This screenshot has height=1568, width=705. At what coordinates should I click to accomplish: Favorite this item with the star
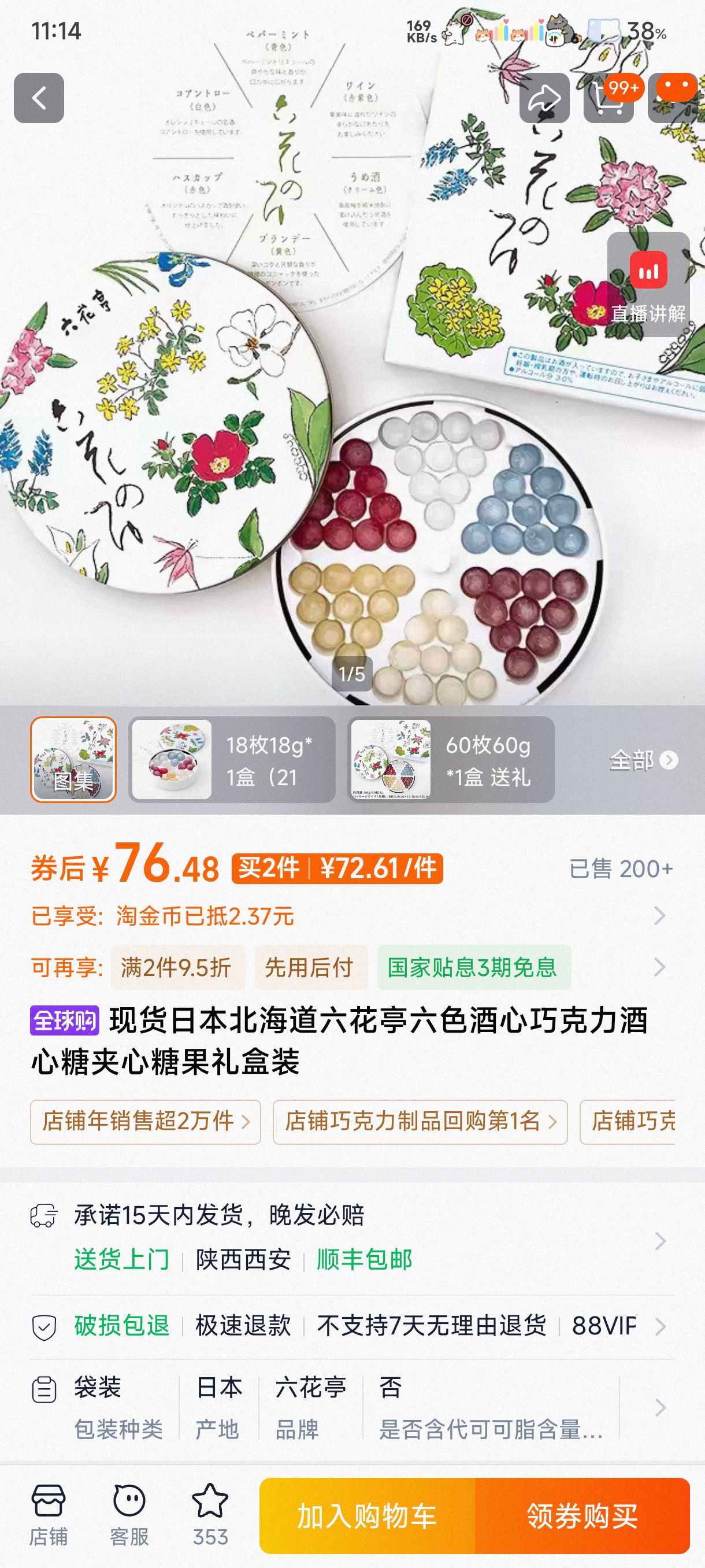coord(210,1515)
